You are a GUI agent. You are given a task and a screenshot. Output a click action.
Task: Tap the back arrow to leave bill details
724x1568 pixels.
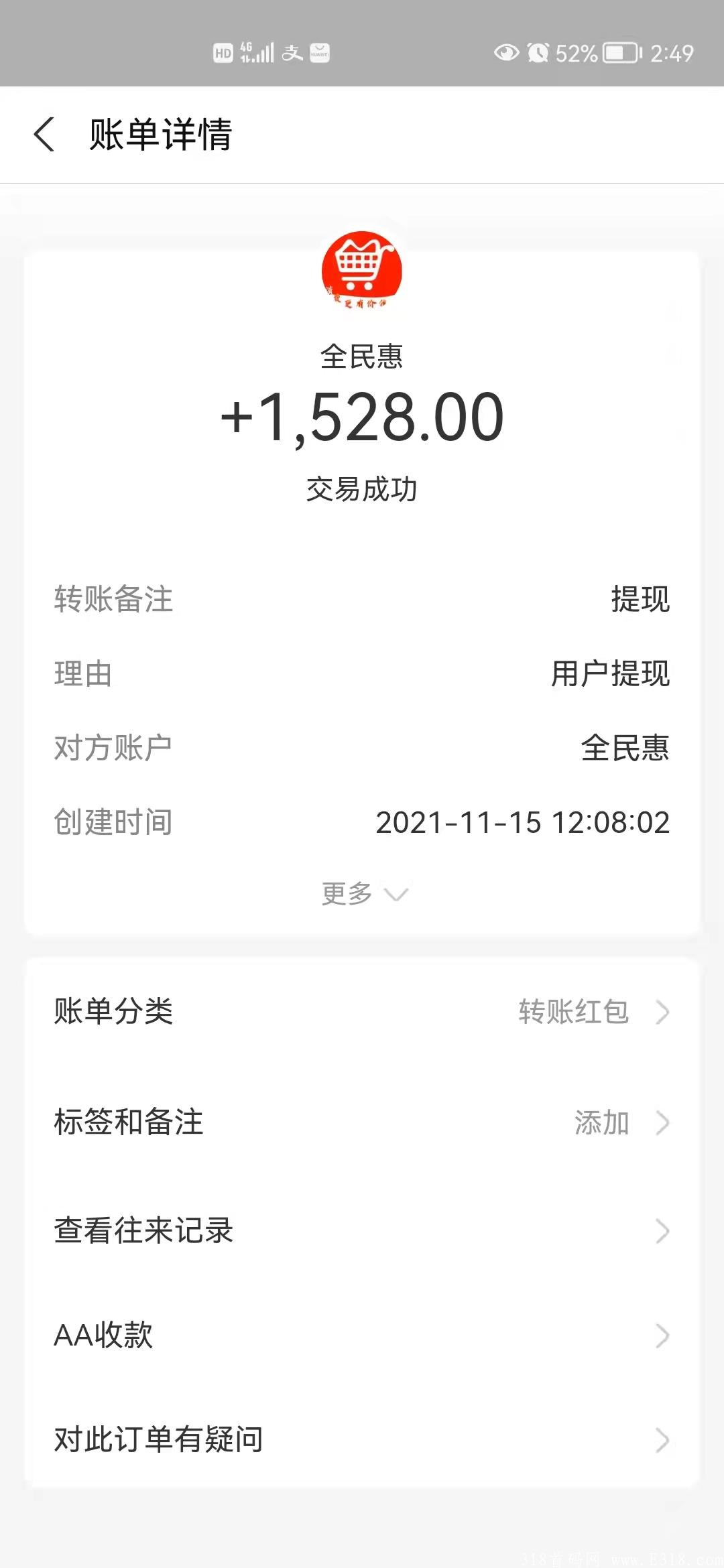45,136
